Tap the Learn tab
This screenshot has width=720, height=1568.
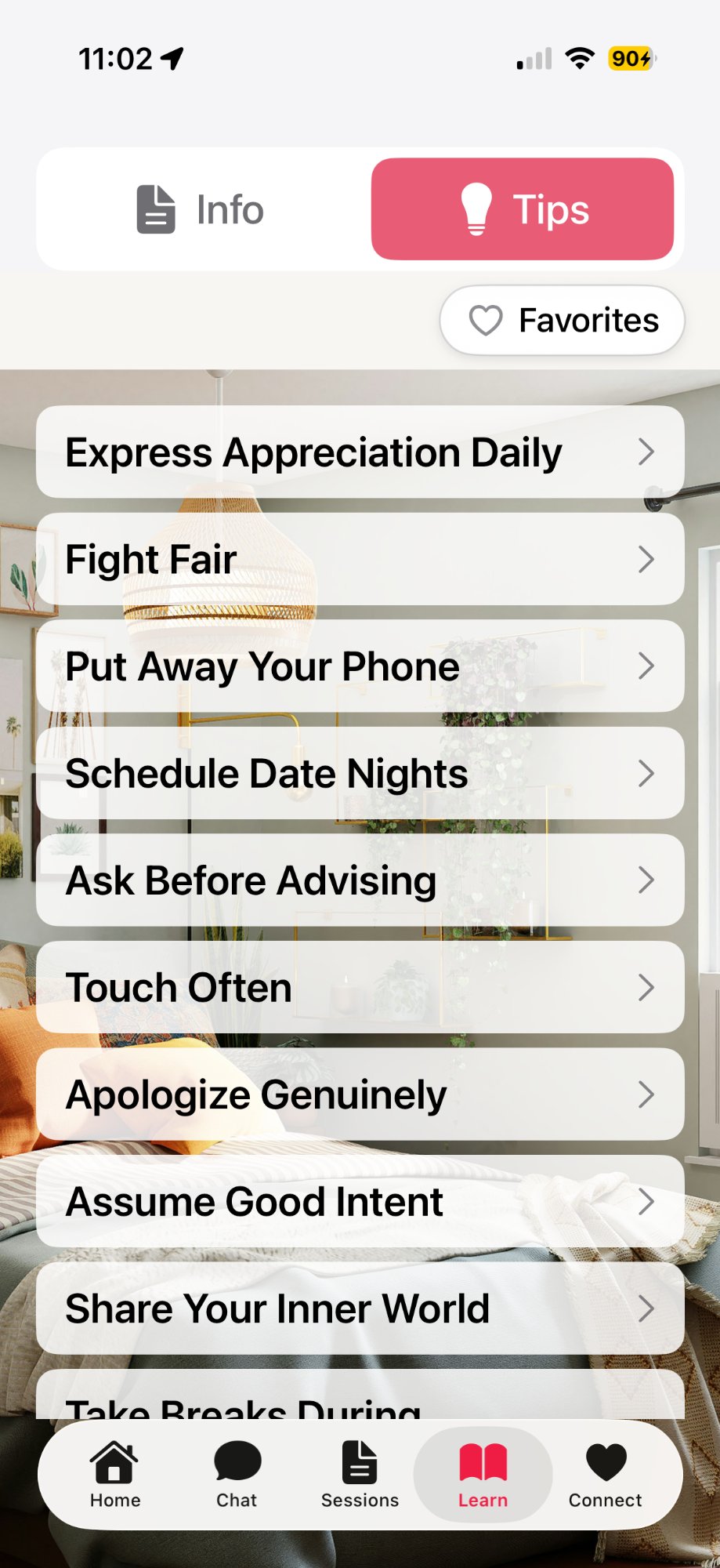[x=483, y=1475]
